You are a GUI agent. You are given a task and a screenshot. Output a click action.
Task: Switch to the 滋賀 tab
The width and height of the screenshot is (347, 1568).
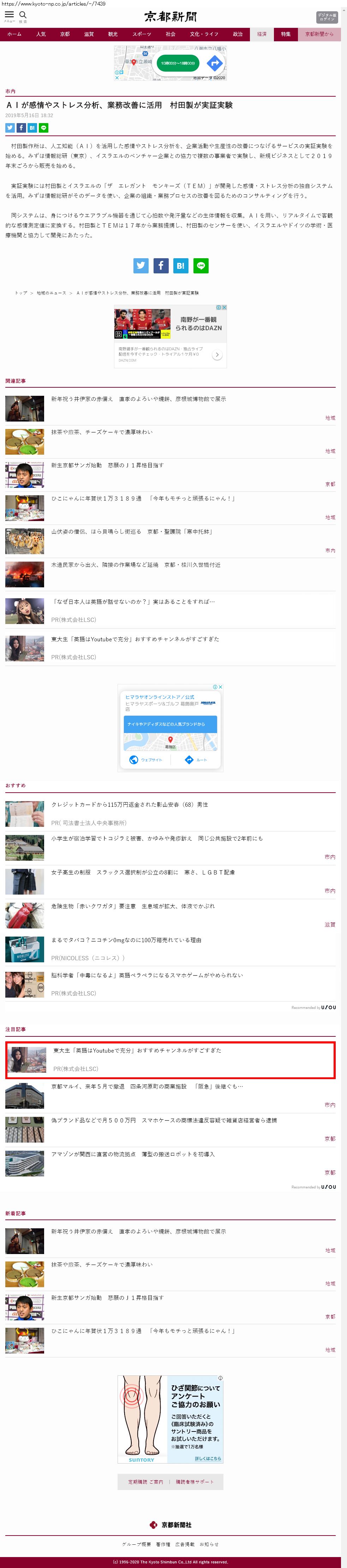pyautogui.click(x=89, y=34)
